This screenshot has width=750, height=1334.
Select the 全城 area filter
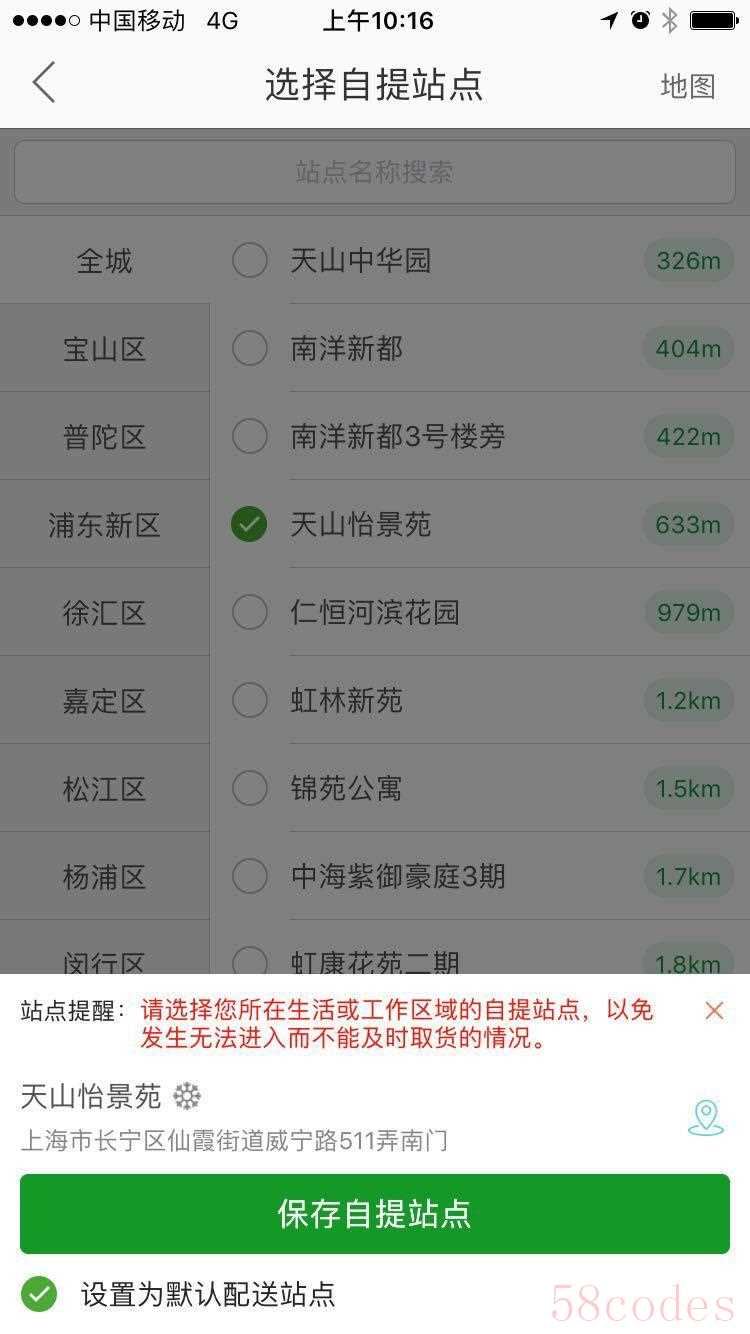pyautogui.click(x=104, y=262)
